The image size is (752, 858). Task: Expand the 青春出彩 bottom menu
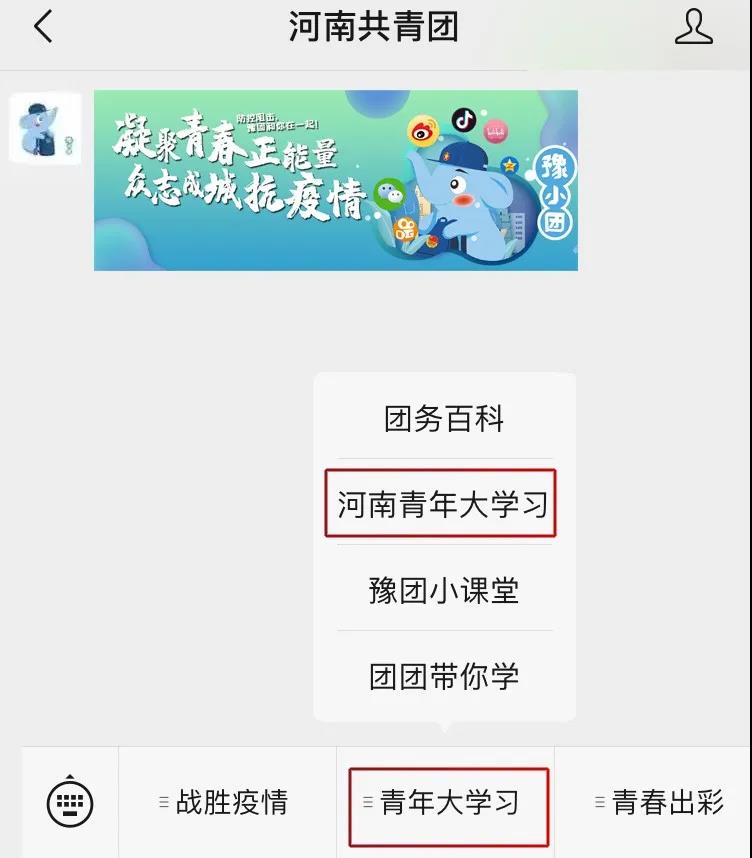[x=660, y=802]
